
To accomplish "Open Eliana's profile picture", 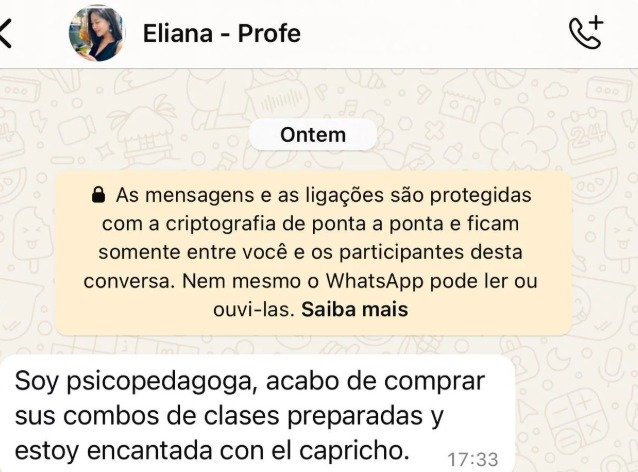I will coord(96,33).
